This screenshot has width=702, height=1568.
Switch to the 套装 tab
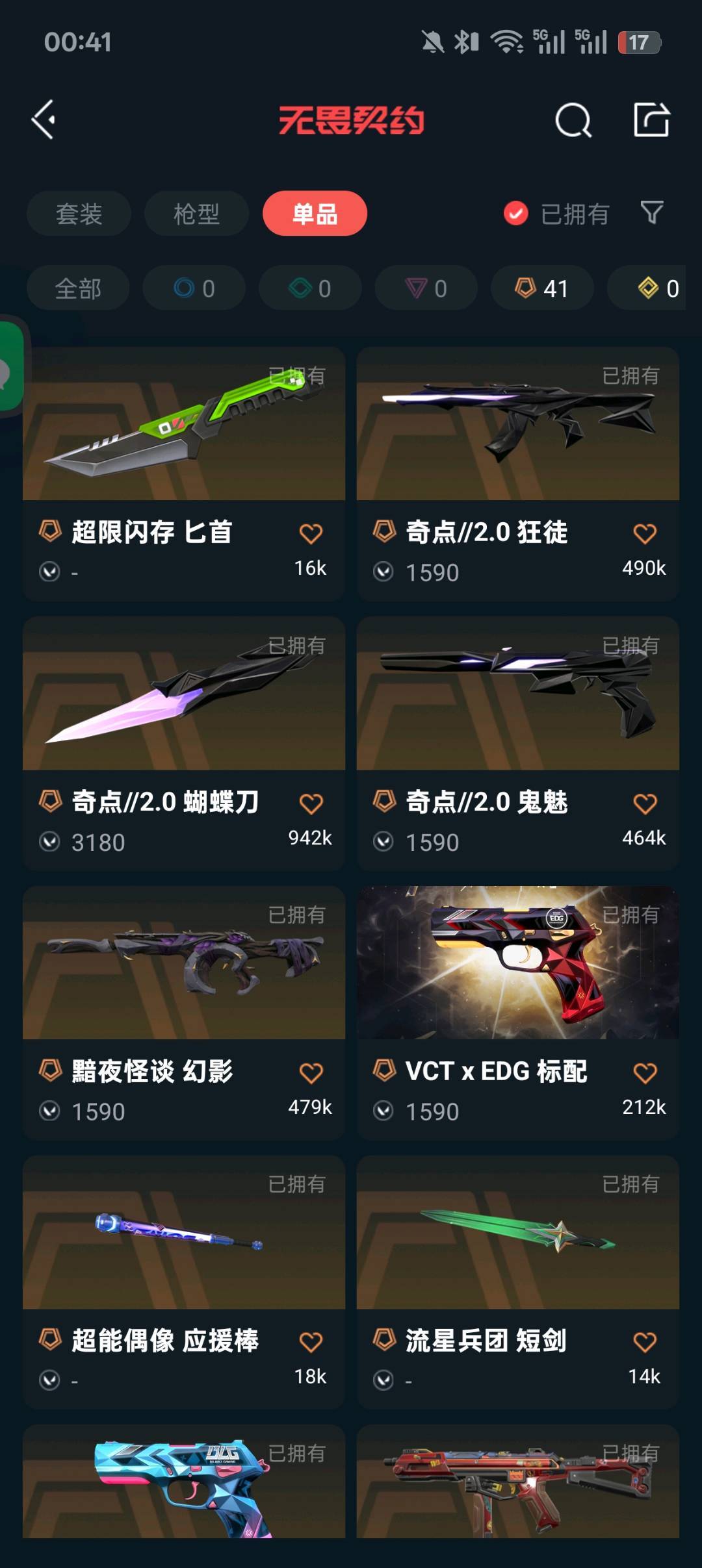tap(79, 214)
